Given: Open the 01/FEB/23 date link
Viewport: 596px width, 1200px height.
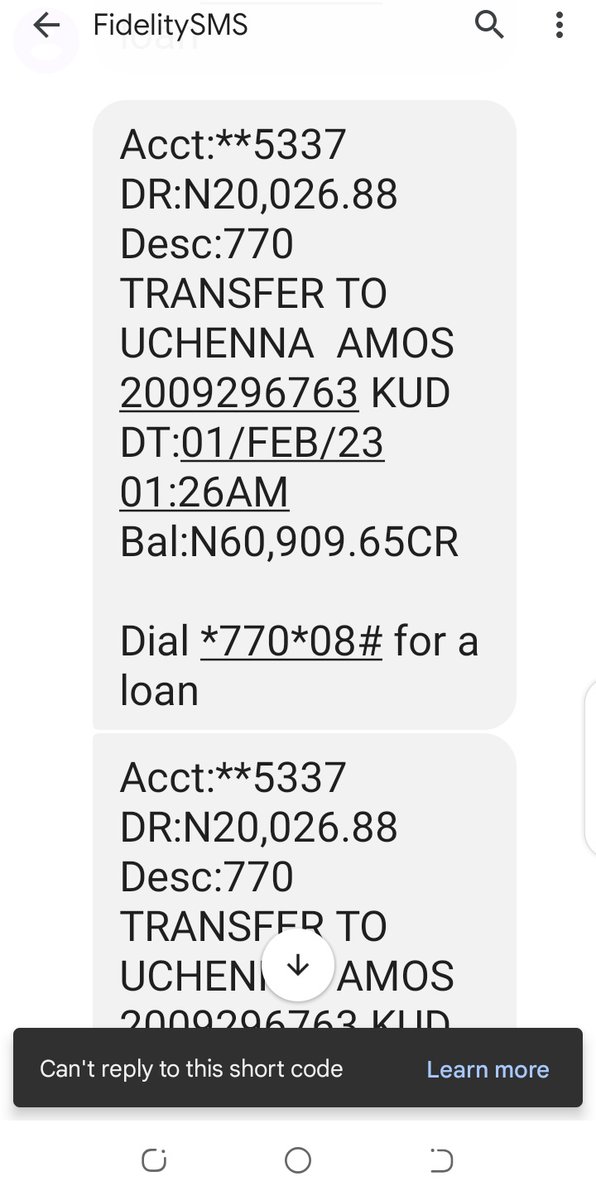Looking at the screenshot, I should tap(282, 443).
